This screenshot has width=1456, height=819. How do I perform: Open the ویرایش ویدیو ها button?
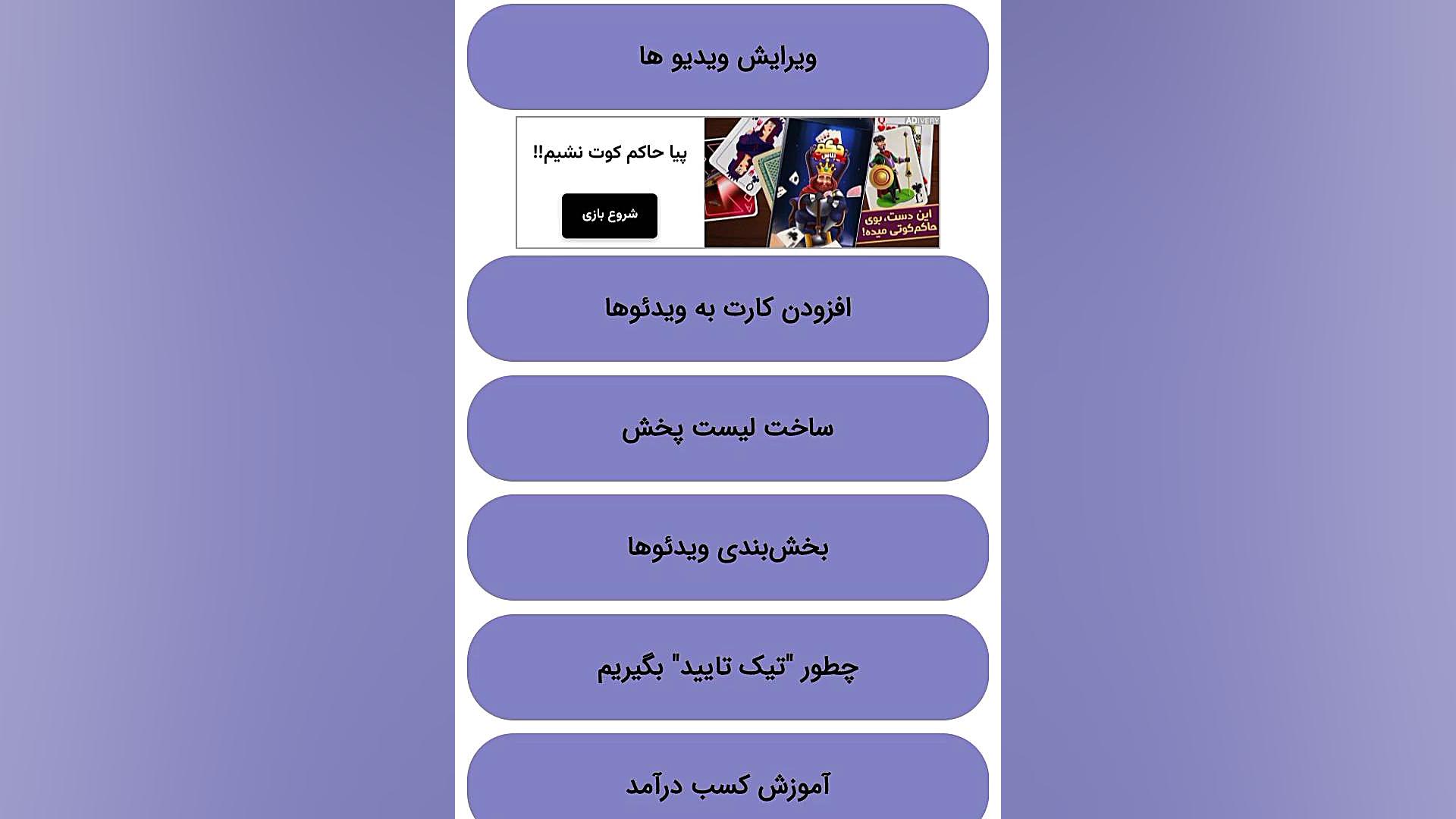727,57
